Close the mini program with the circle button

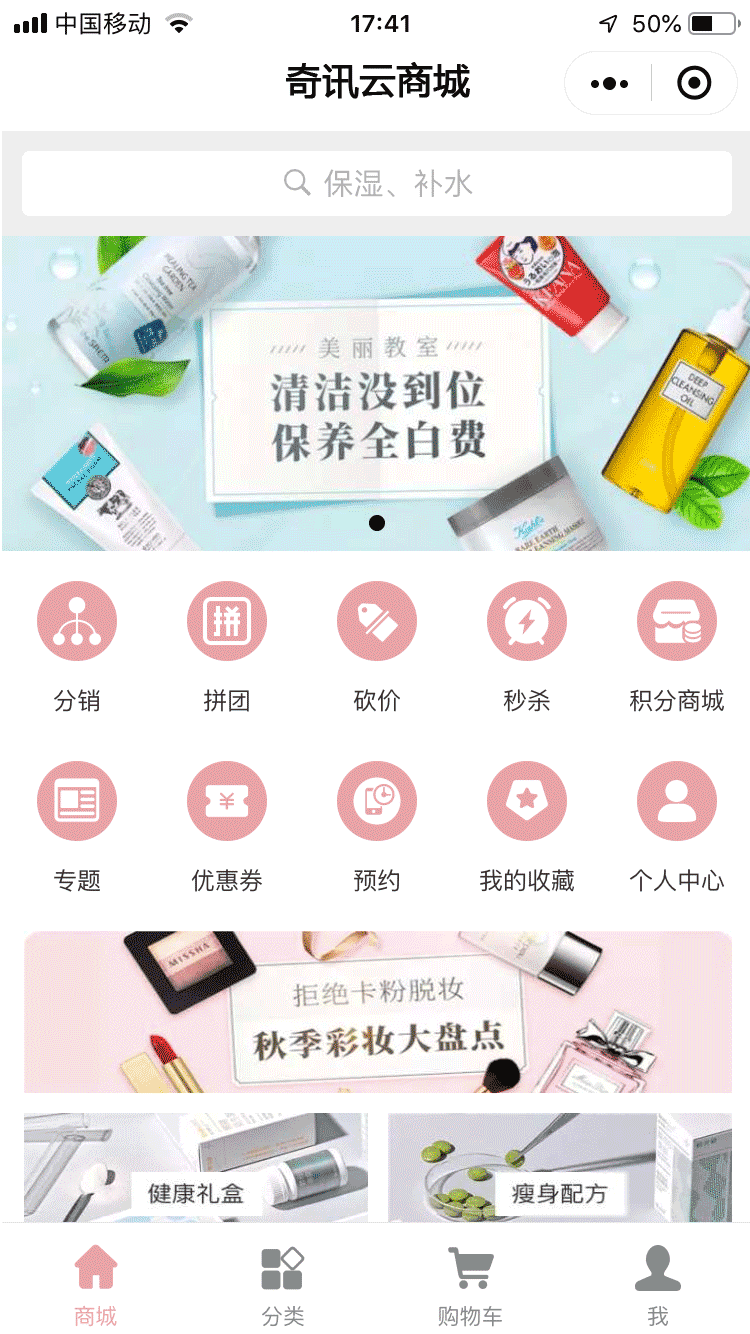[694, 83]
